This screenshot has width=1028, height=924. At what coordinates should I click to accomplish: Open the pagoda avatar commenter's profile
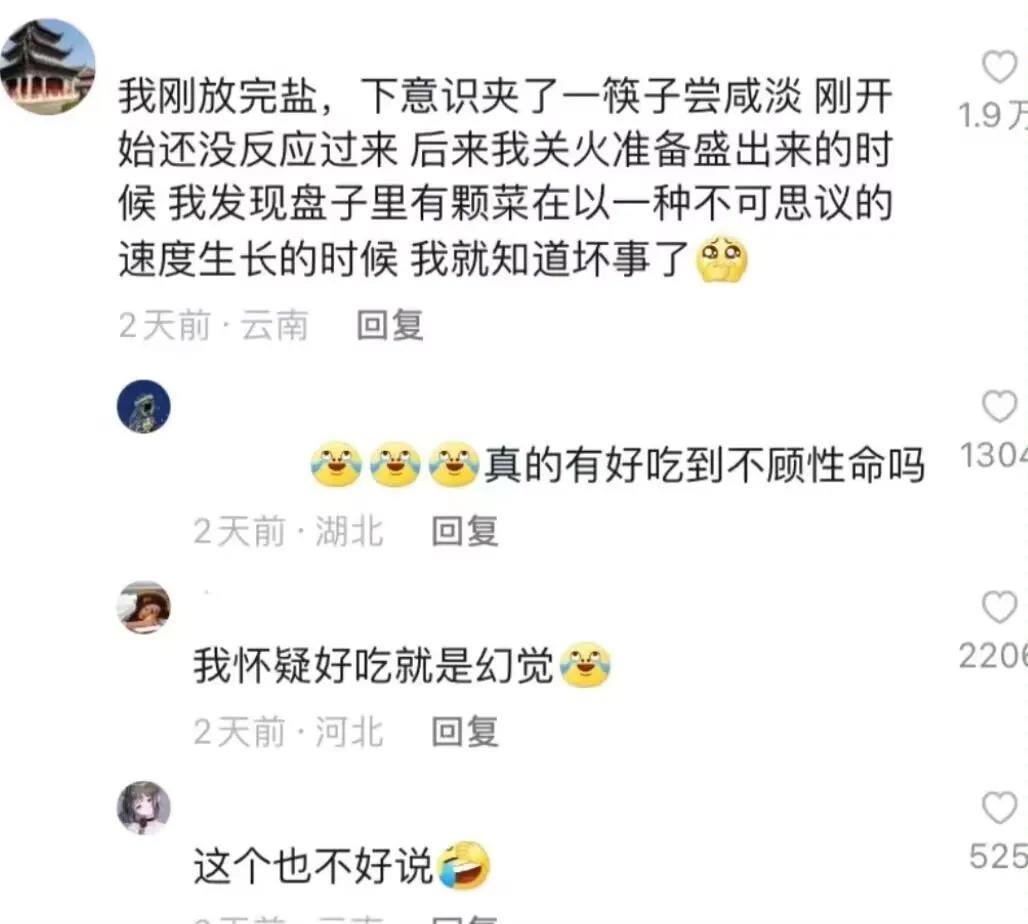tap(46, 66)
